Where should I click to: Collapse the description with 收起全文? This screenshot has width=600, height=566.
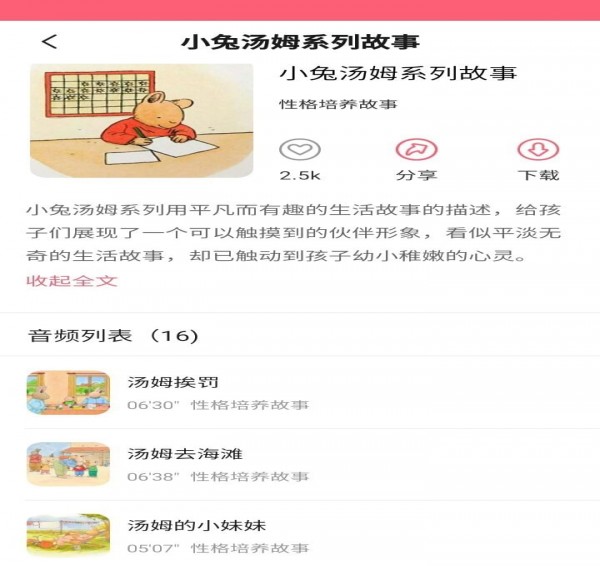tap(72, 280)
